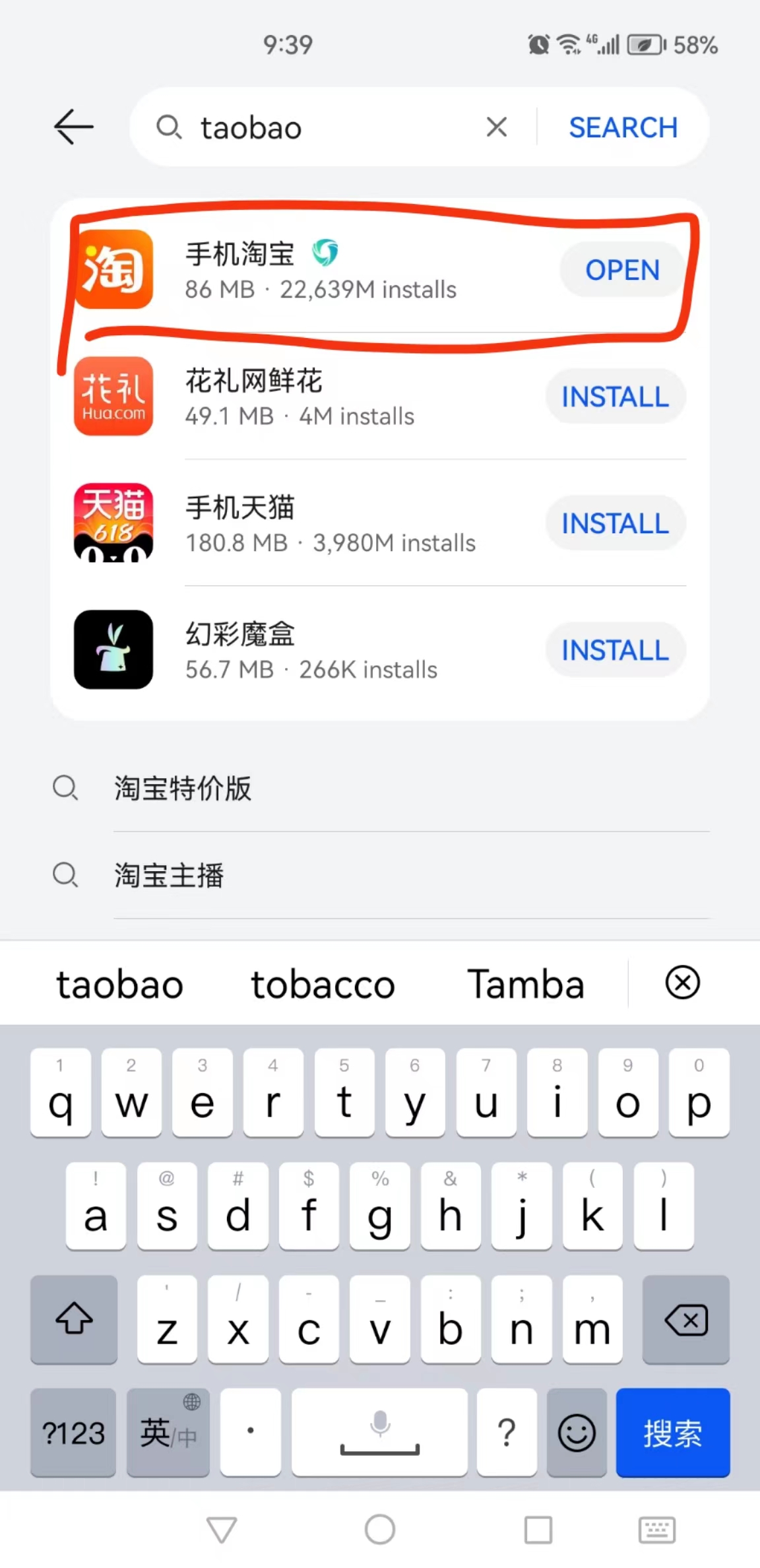760x1568 pixels.
Task: Choose the keyboard suggestion Tamba
Action: point(526,985)
